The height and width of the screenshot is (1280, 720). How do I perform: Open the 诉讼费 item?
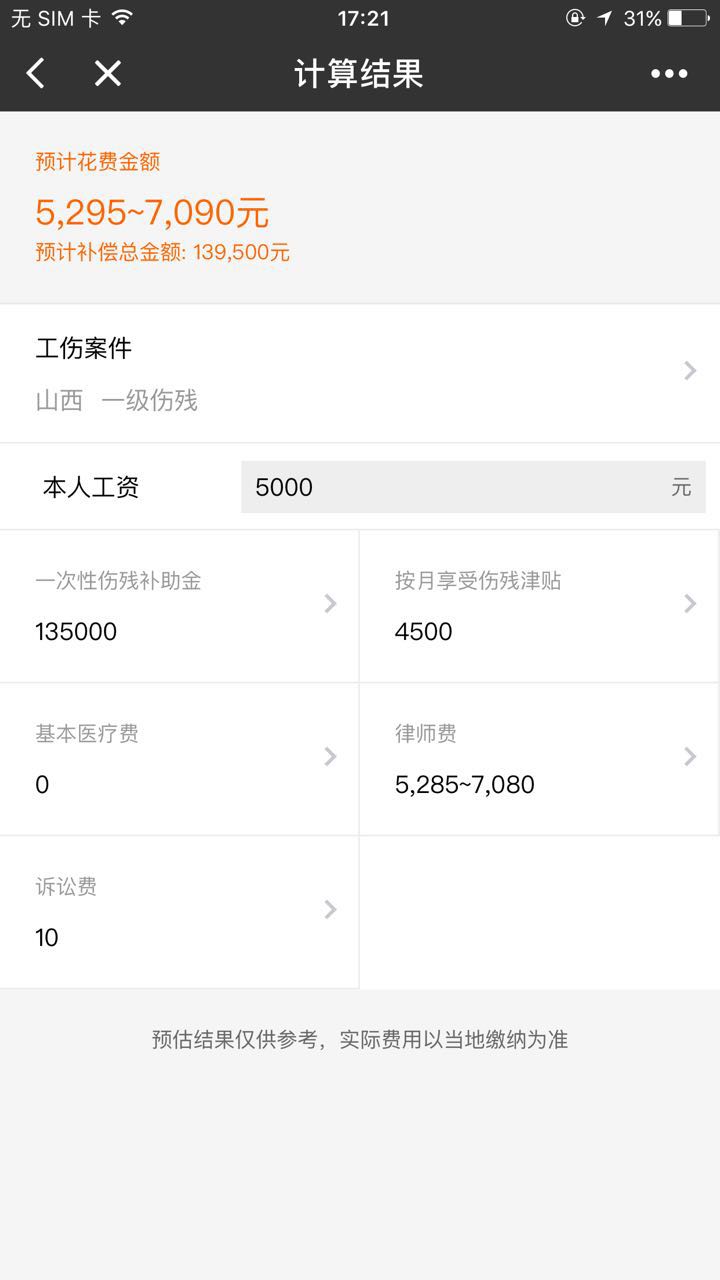tap(180, 911)
